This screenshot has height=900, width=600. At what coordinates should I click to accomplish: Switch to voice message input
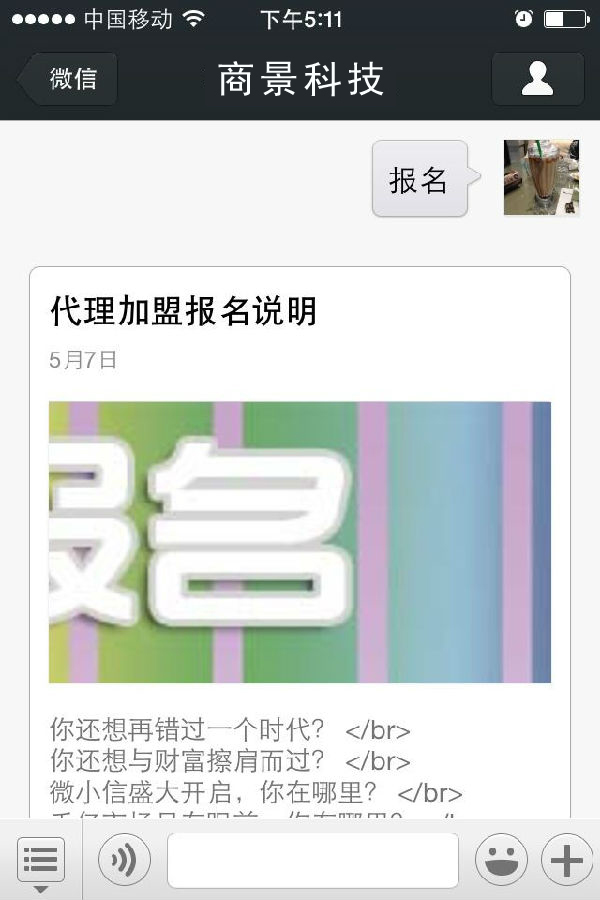tap(125, 860)
